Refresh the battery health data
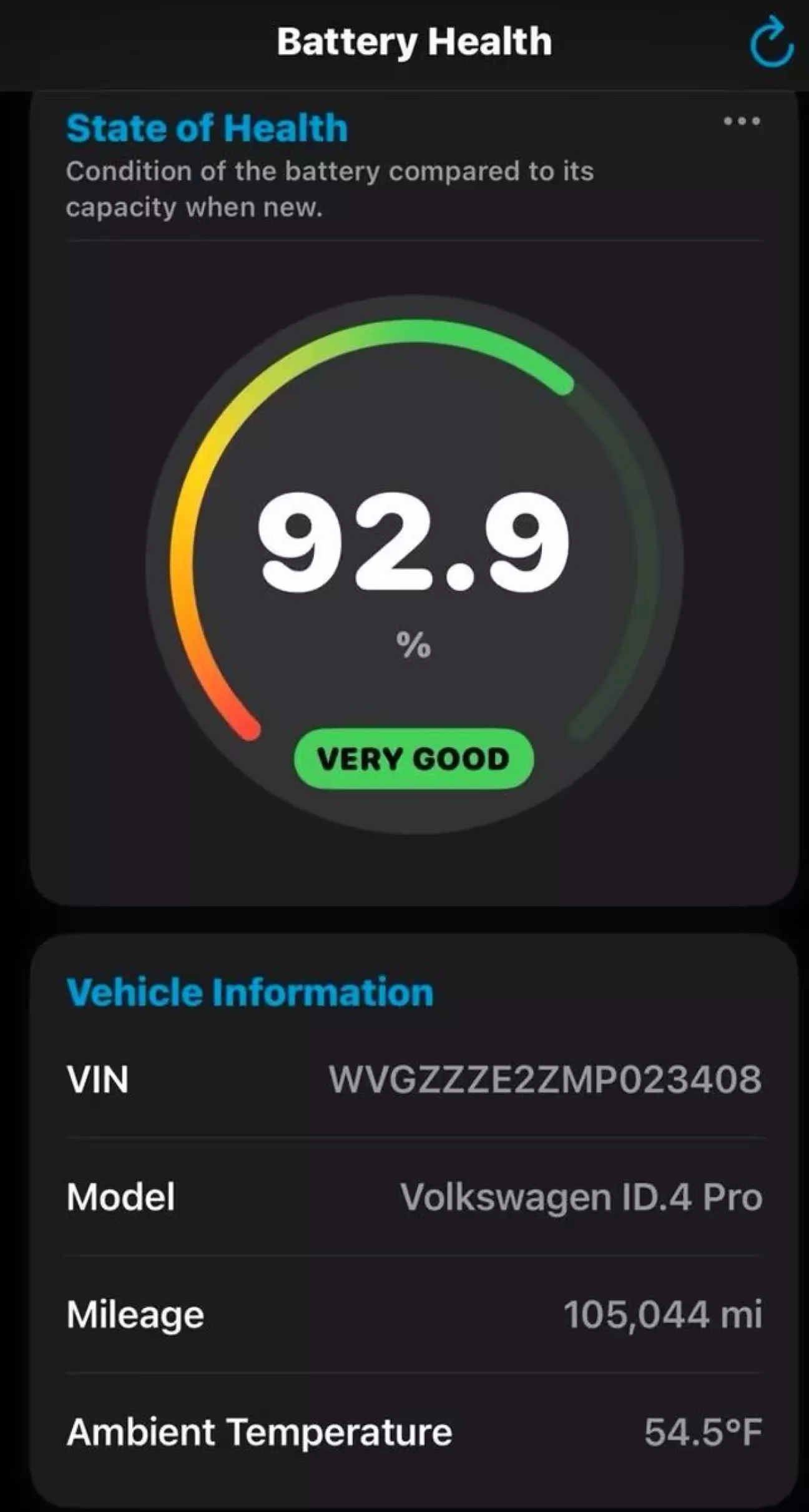 click(x=771, y=42)
